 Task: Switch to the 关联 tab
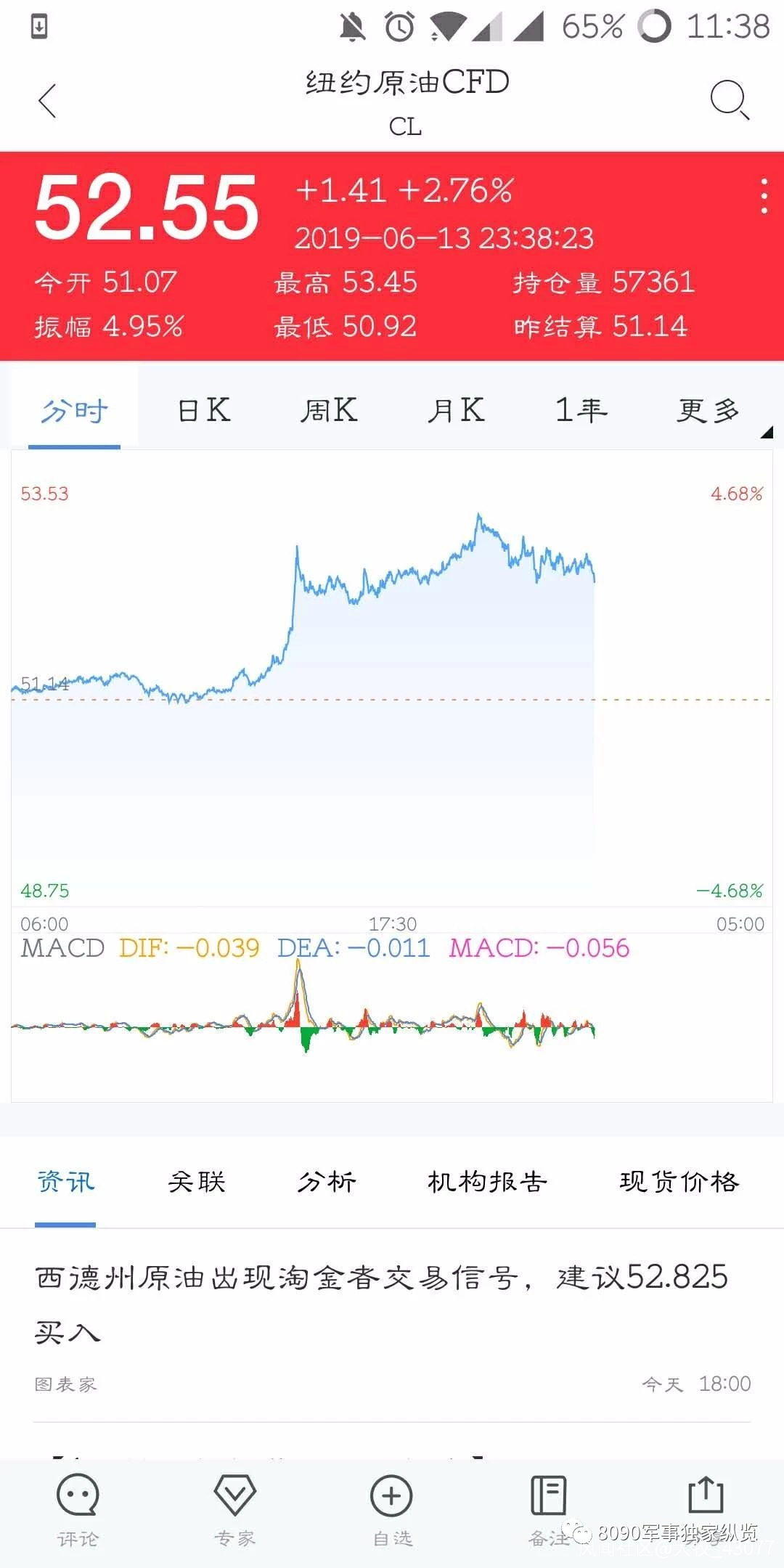tap(197, 1182)
